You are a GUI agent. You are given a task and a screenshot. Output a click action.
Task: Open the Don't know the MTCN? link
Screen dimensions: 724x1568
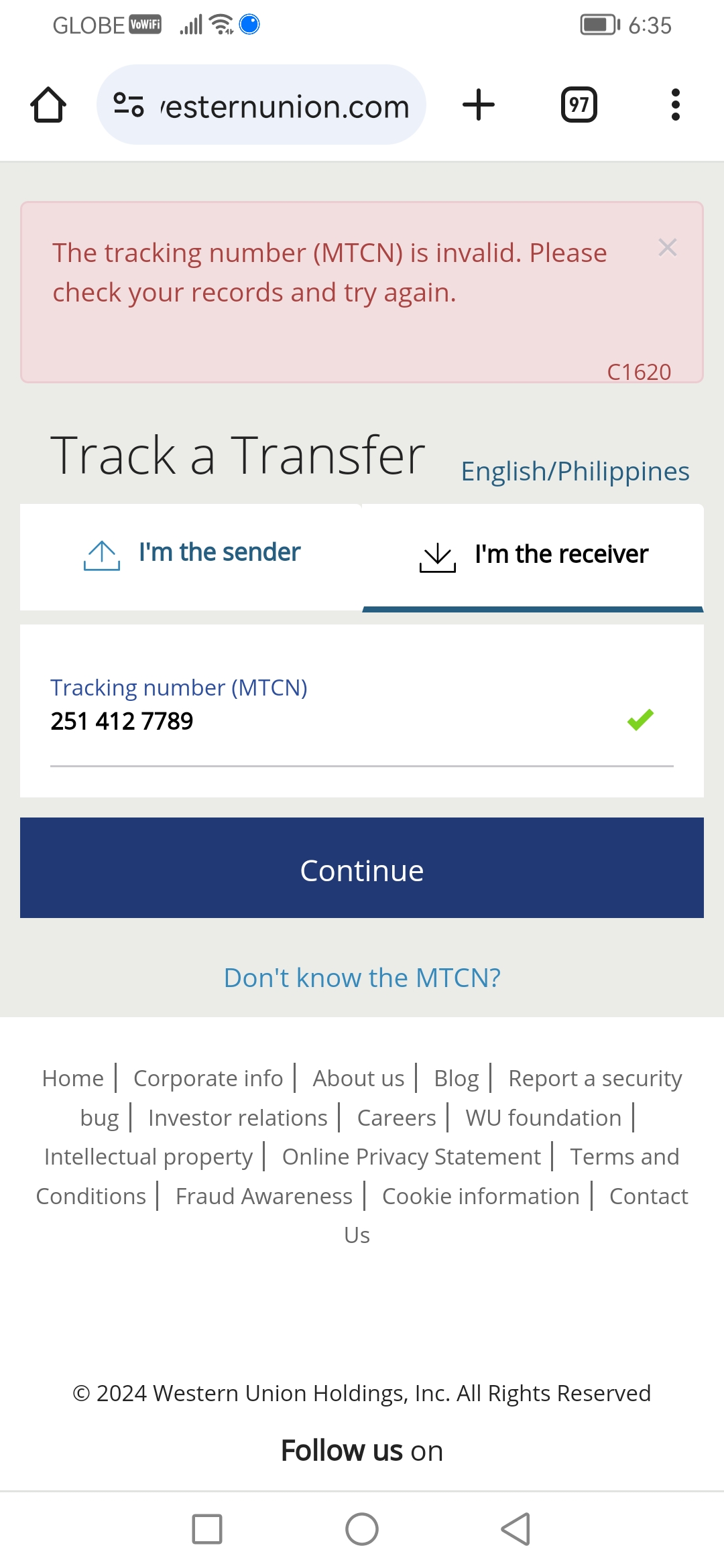click(x=362, y=978)
